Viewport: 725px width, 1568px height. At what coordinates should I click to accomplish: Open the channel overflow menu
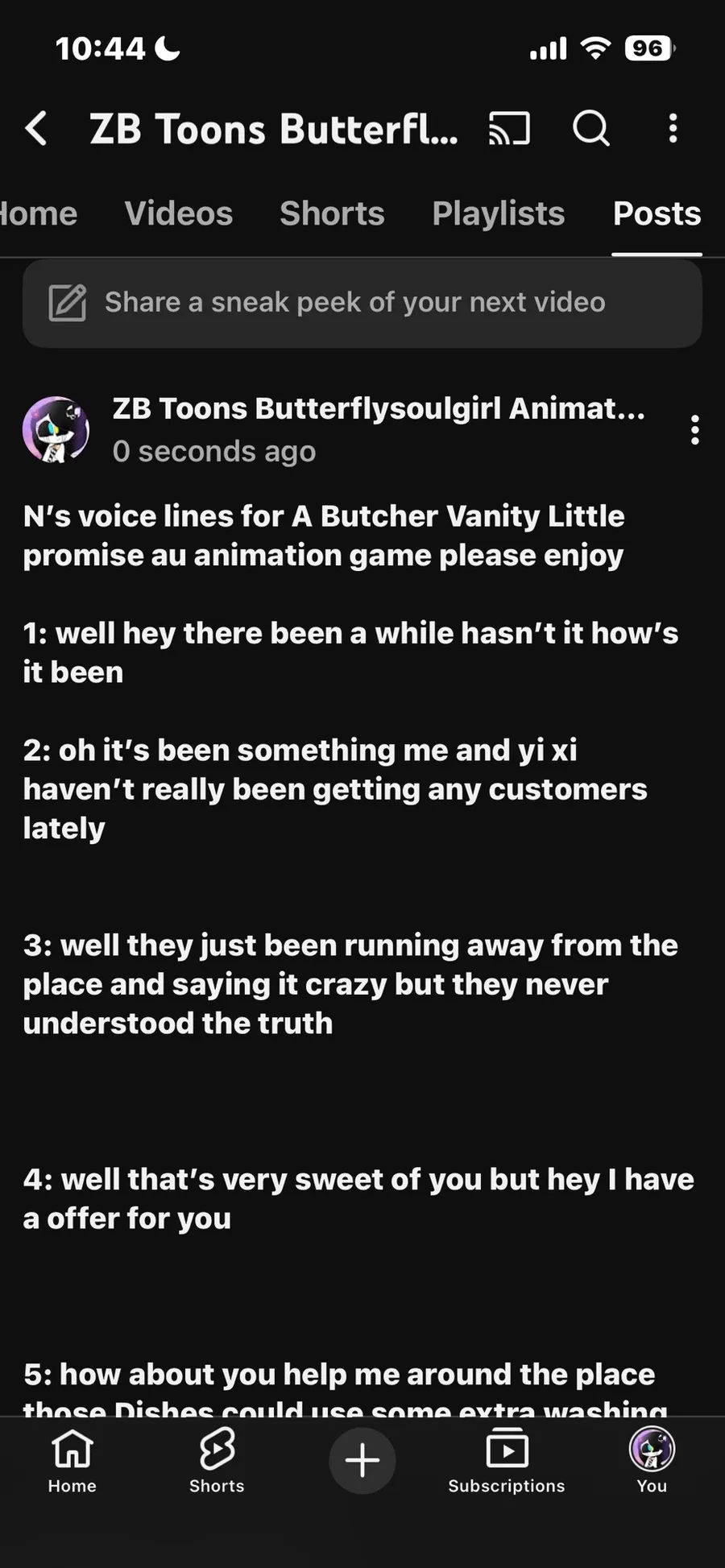coord(673,129)
